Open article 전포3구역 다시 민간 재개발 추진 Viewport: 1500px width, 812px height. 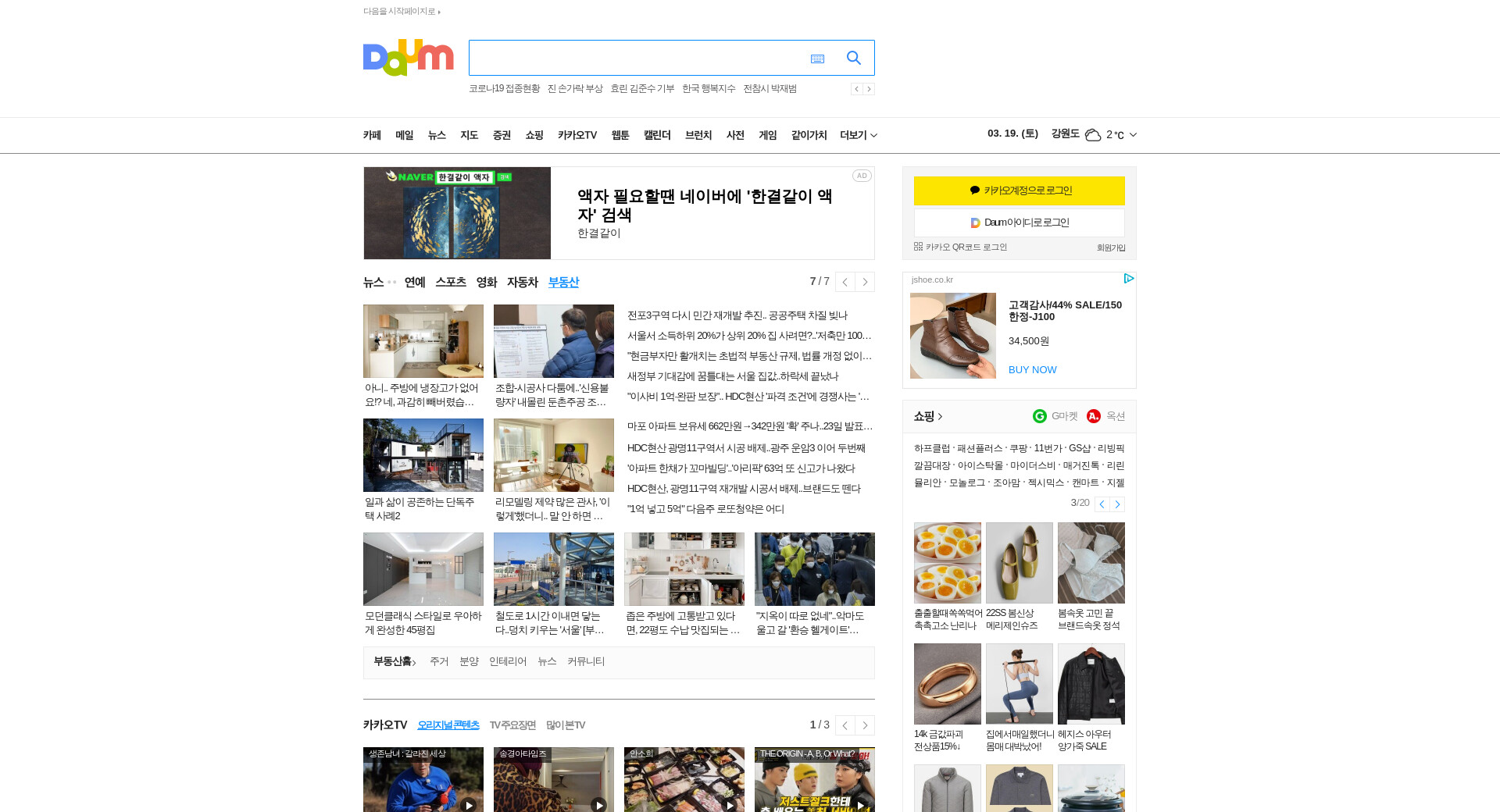[x=737, y=315]
